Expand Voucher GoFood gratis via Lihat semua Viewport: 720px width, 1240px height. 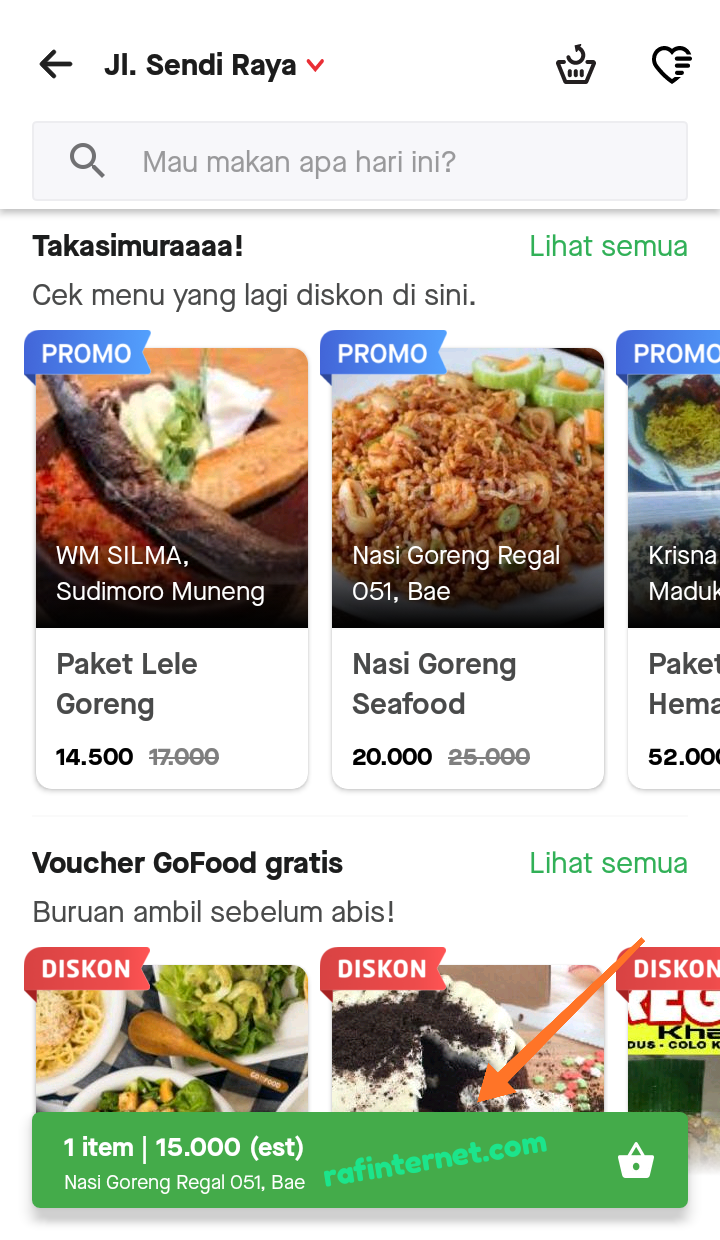(608, 862)
